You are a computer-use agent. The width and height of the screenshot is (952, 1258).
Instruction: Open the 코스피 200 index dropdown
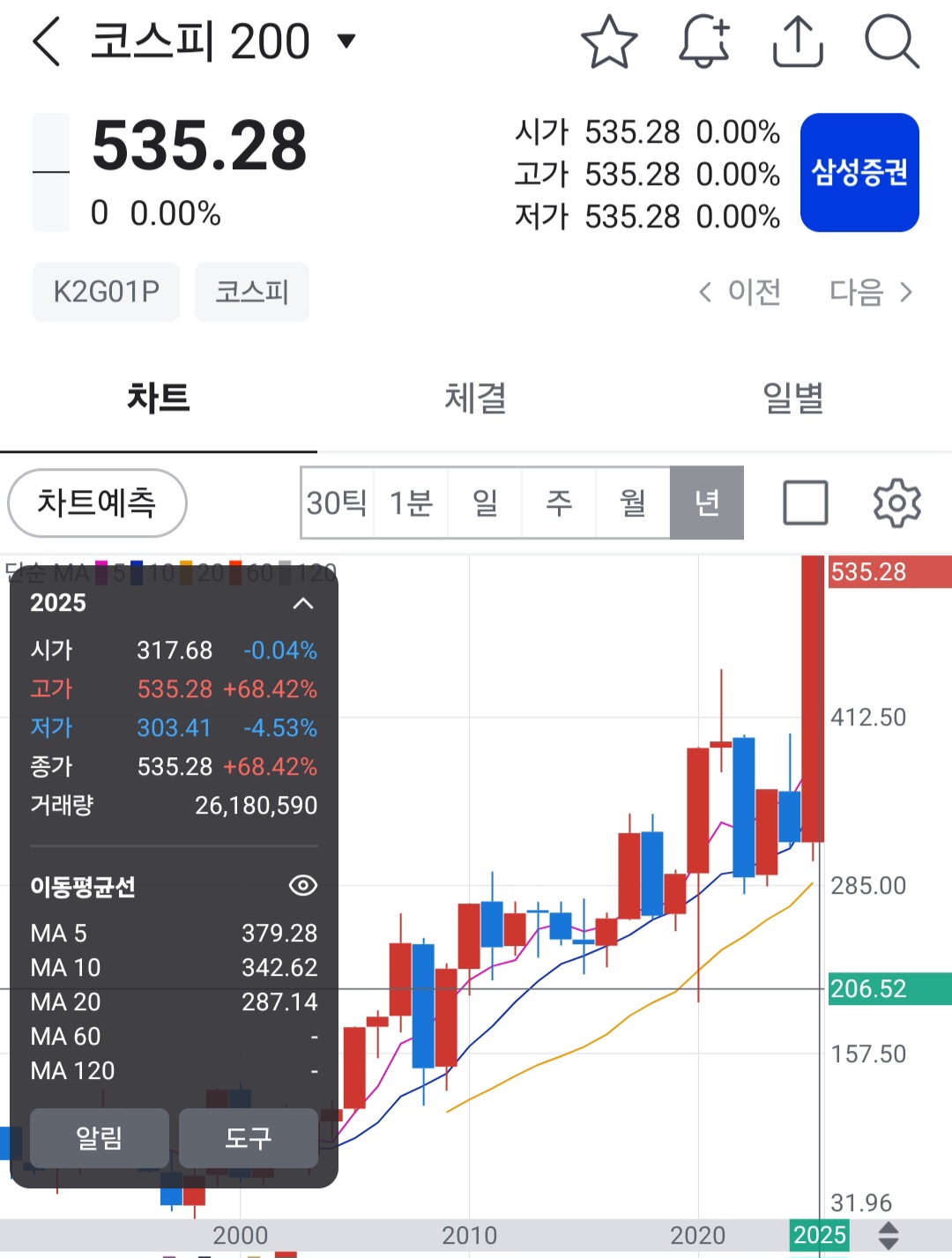point(346,41)
